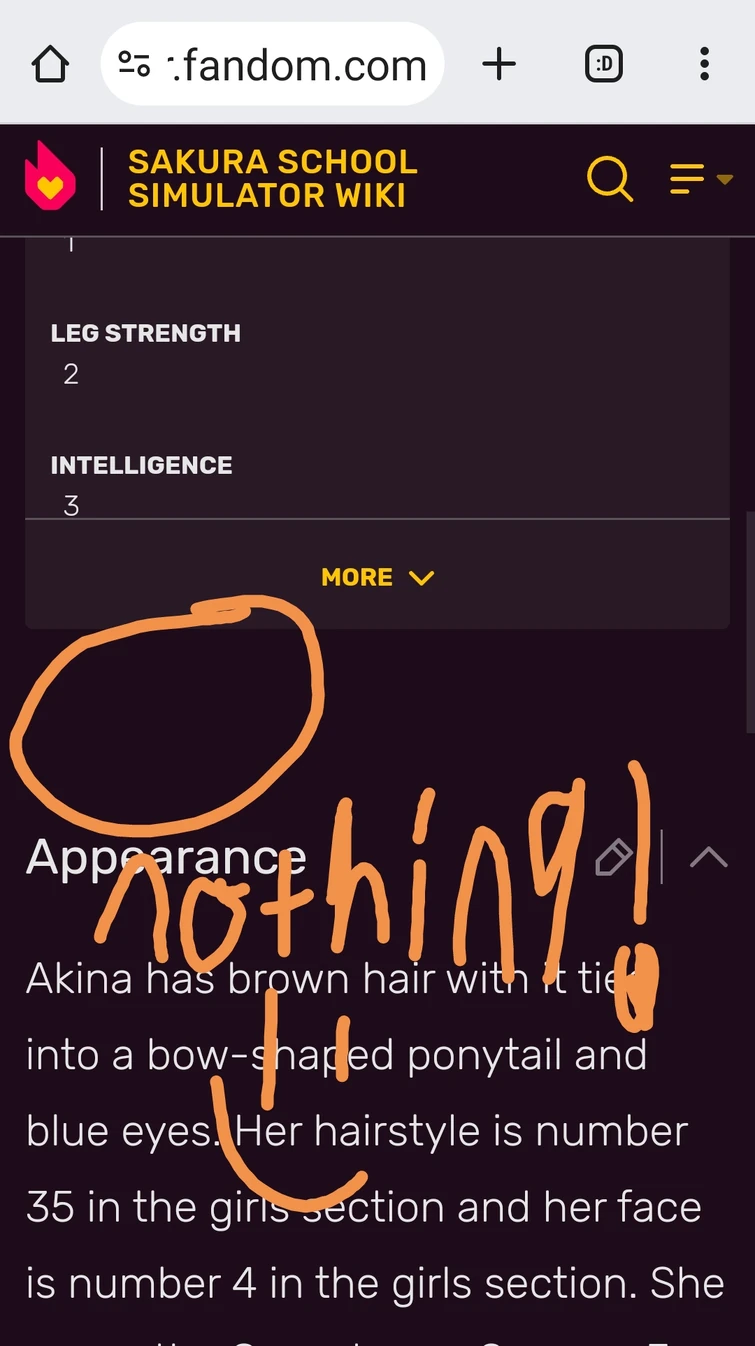Open the tab switcher icon
Screen dimensions: 755x1346
click(604, 62)
